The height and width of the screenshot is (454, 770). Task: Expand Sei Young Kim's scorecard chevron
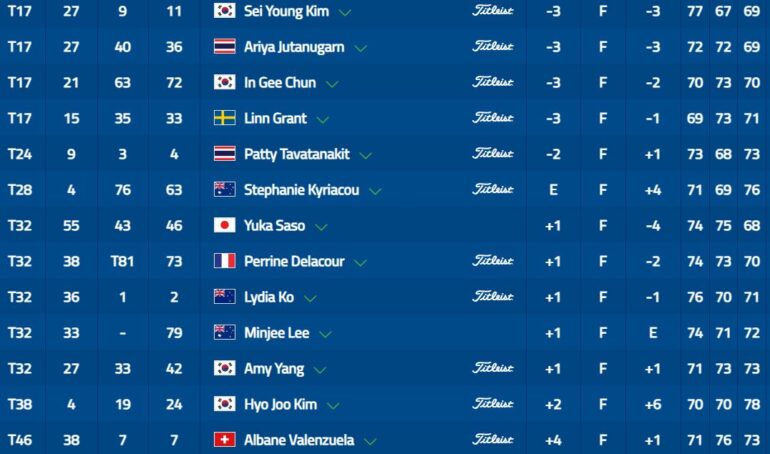click(x=345, y=13)
